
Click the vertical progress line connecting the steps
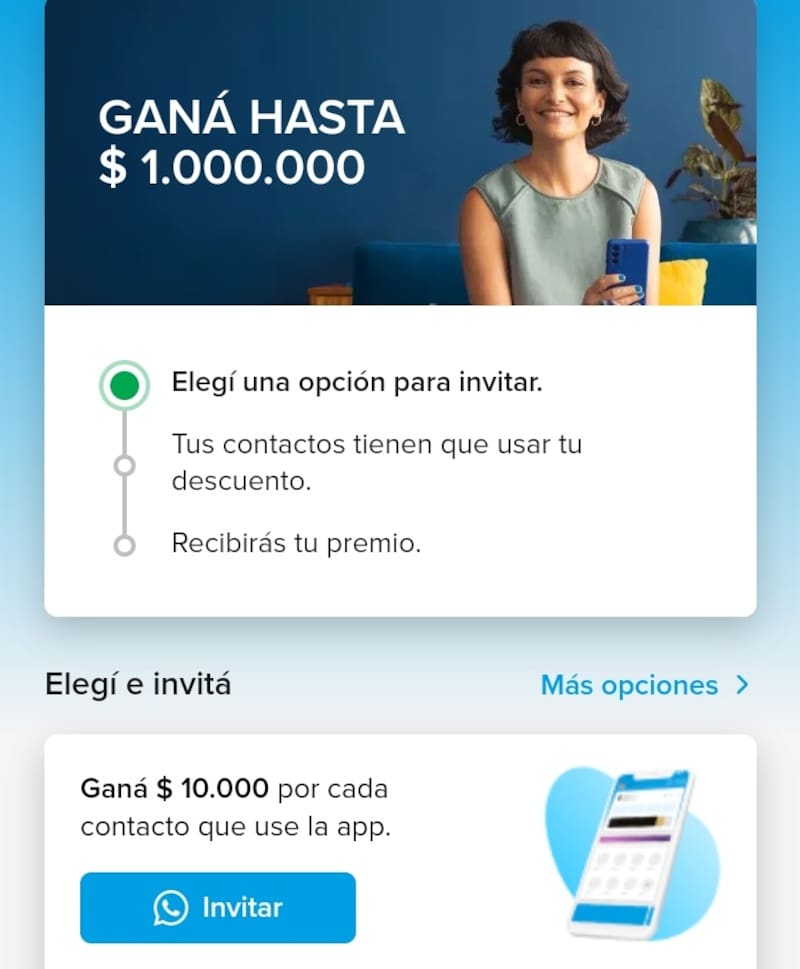124,505
